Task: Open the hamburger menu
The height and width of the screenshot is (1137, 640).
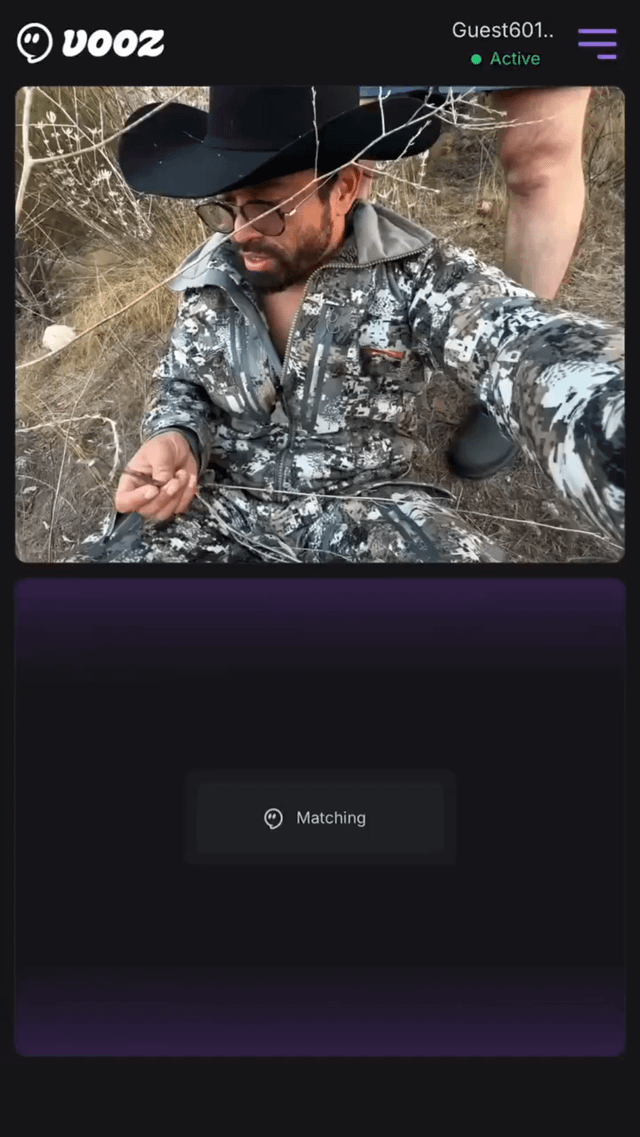Action: [x=597, y=43]
